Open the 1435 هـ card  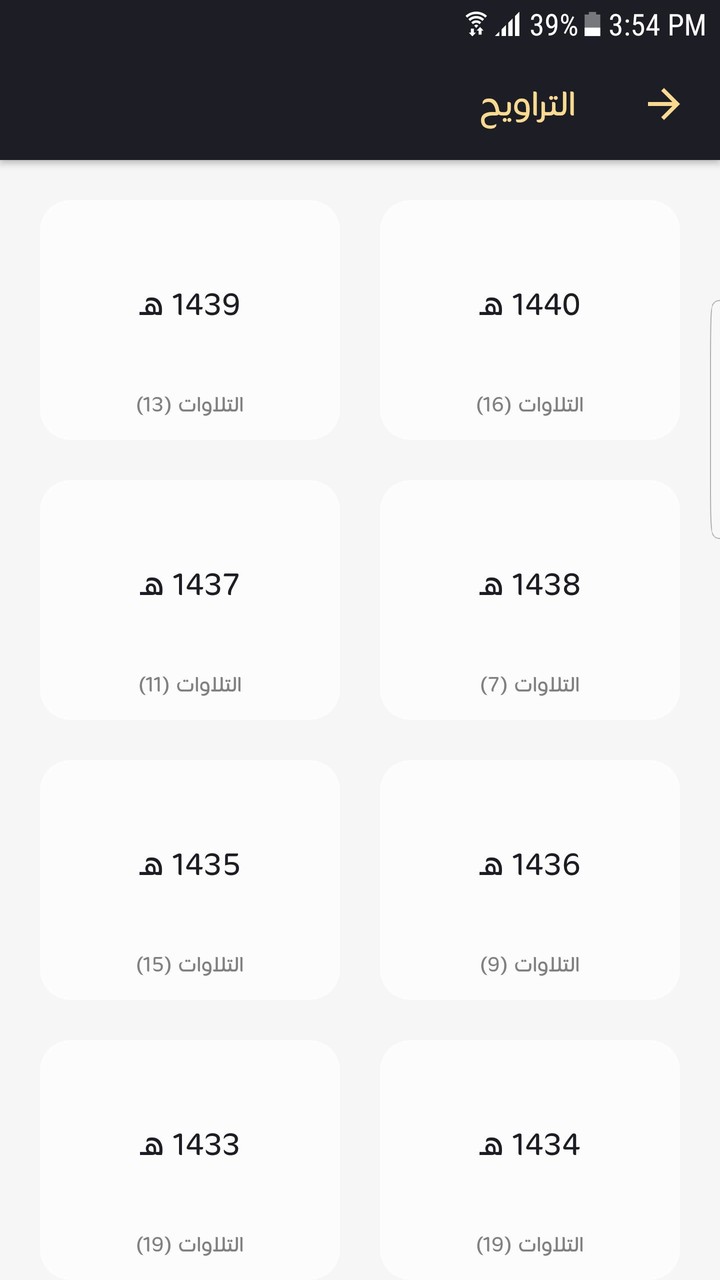tap(190, 880)
